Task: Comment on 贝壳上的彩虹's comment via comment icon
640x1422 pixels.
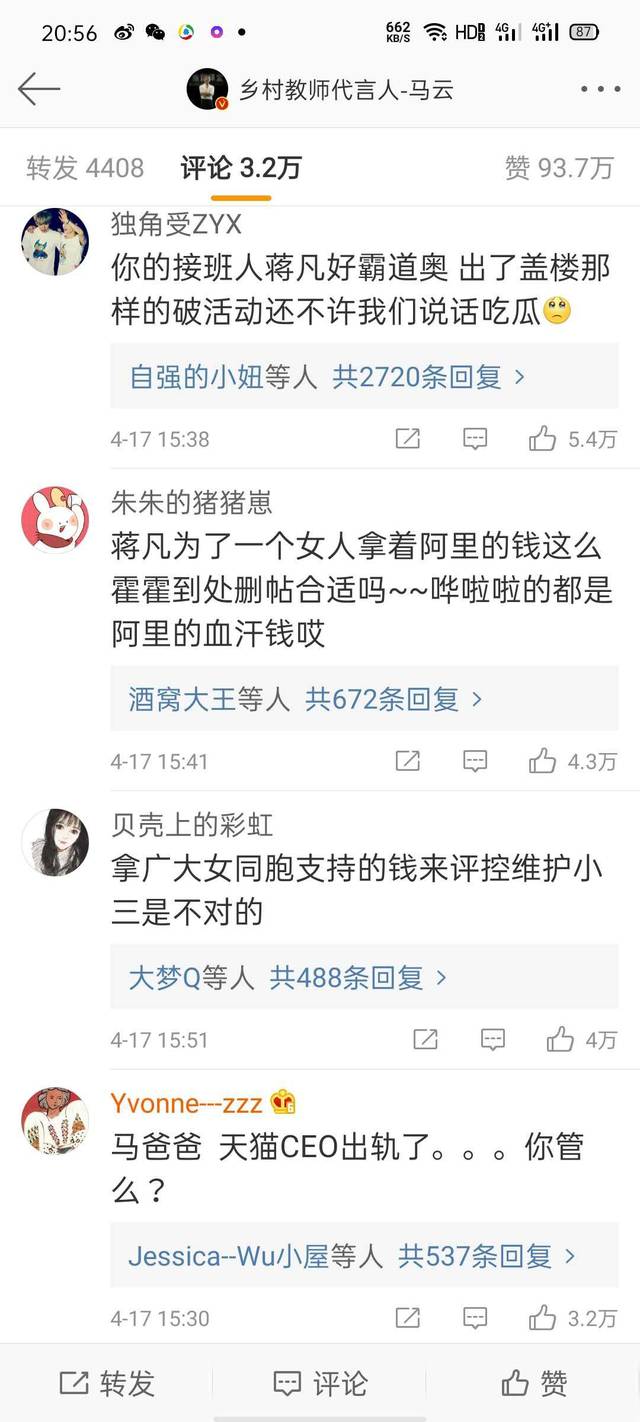Action: pos(493,1040)
